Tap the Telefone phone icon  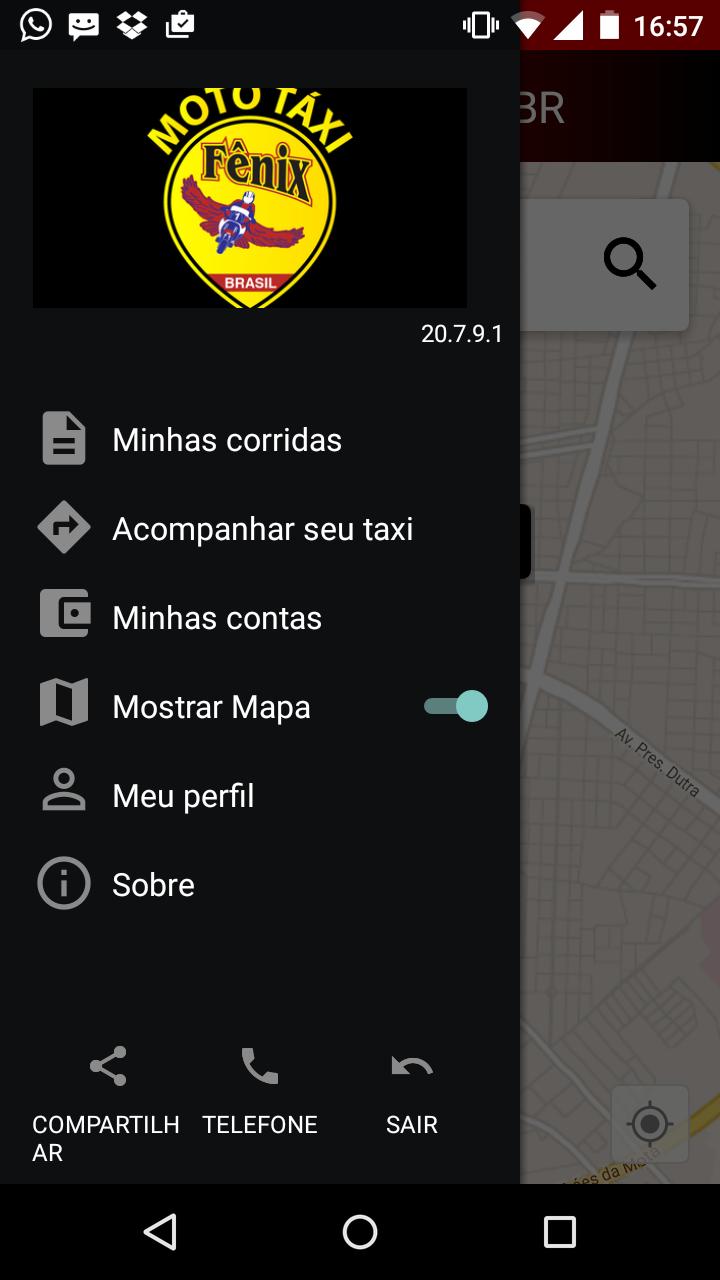[259, 1065]
